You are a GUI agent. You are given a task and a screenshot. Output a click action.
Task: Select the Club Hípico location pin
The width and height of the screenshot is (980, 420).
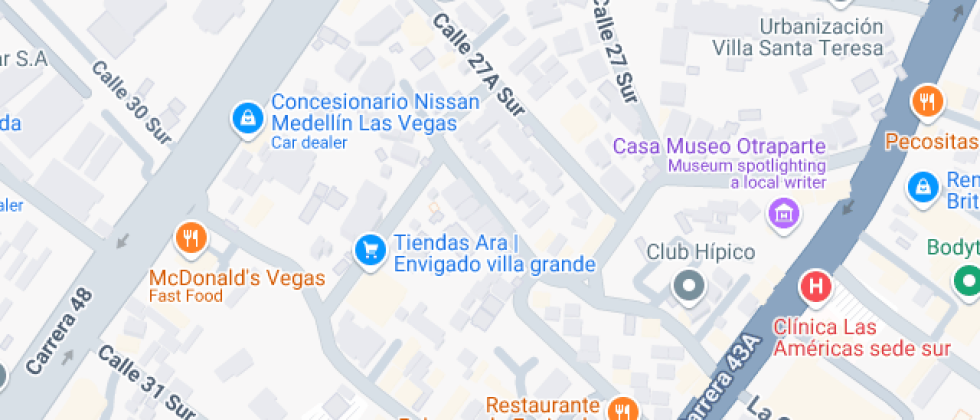coord(689,287)
